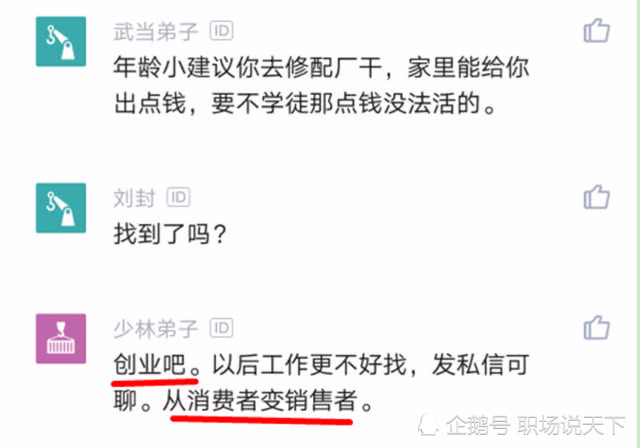The image size is (640, 448).
Task: Like 刘封's comment 找到了吗?
Action: pyautogui.click(x=596, y=197)
